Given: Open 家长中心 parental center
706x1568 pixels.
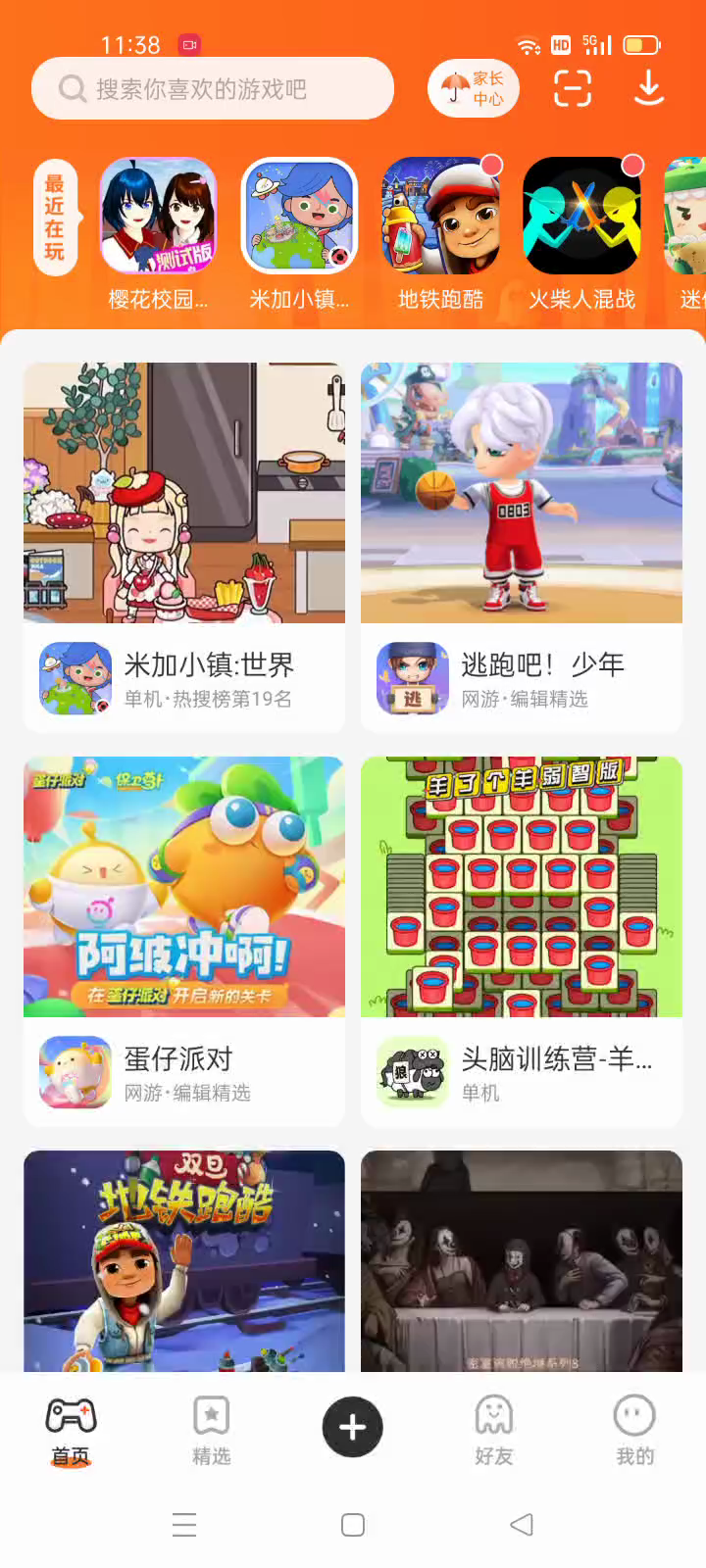Looking at the screenshot, I should (474, 89).
